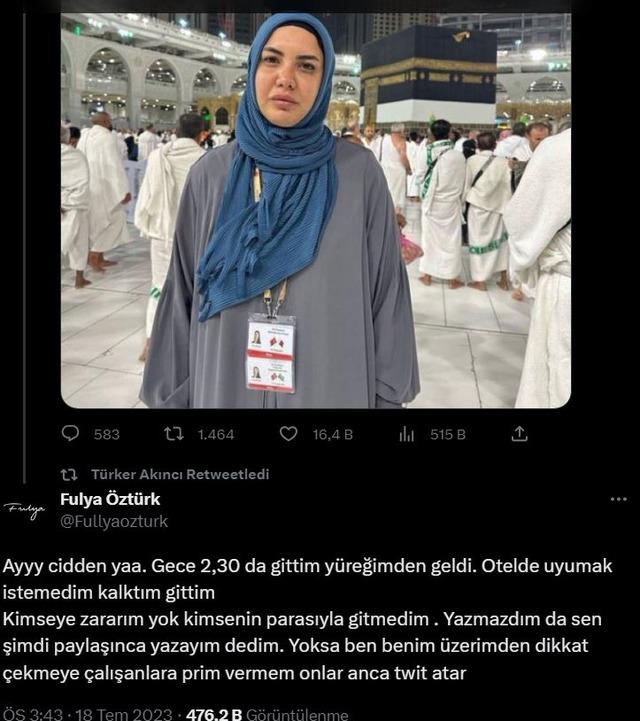Like the tweet with 16,4 B likes
The width and height of the screenshot is (640, 721).
[289, 434]
